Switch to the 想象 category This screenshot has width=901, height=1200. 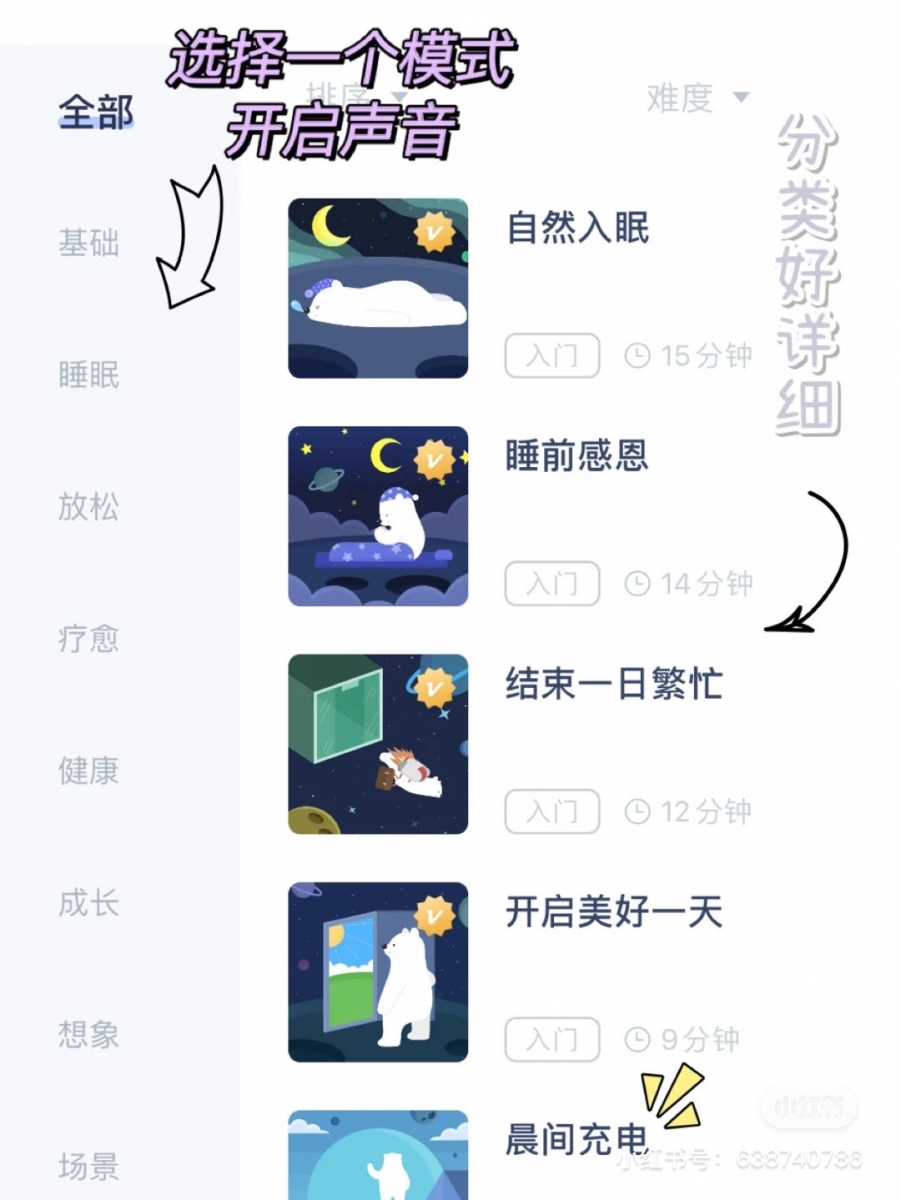click(89, 1035)
